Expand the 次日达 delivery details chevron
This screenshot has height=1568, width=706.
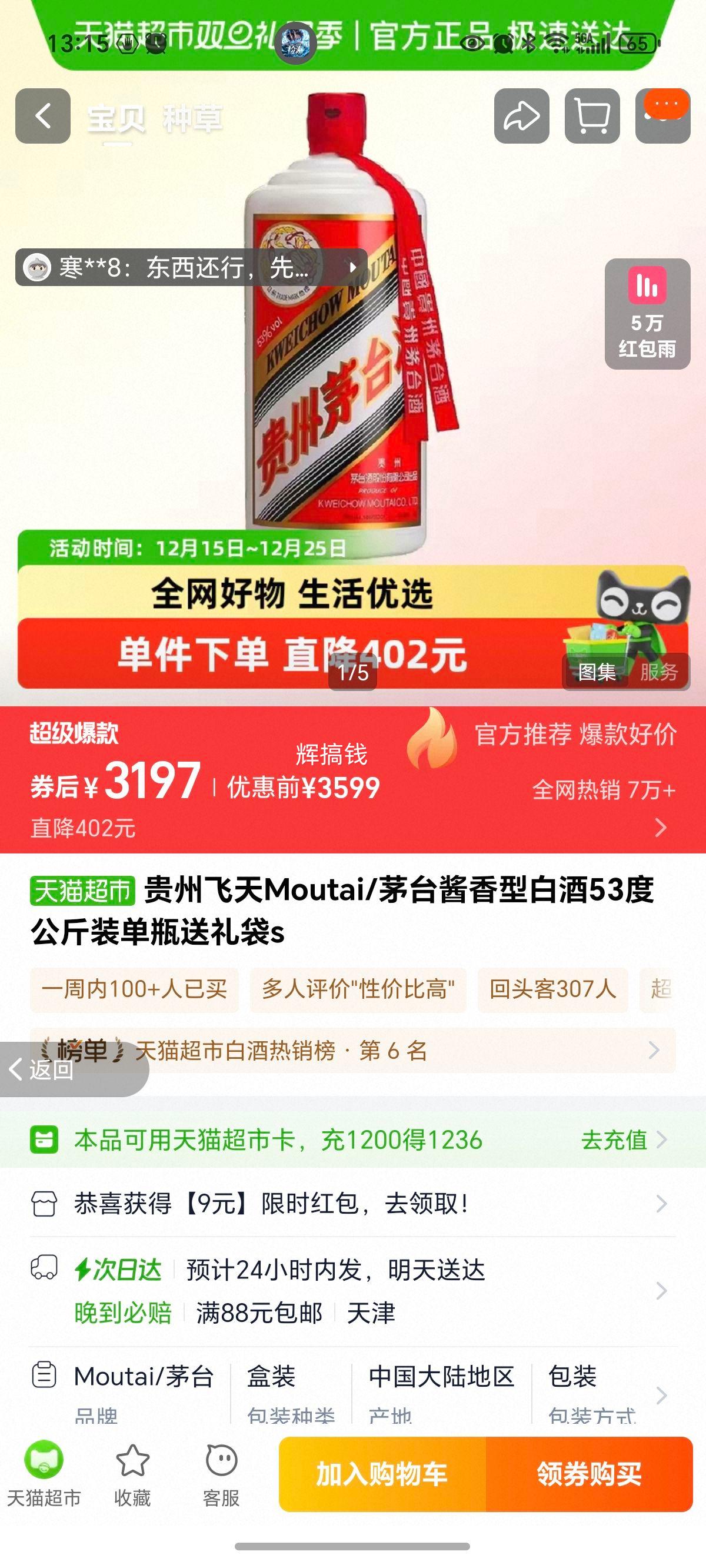pos(660,1290)
